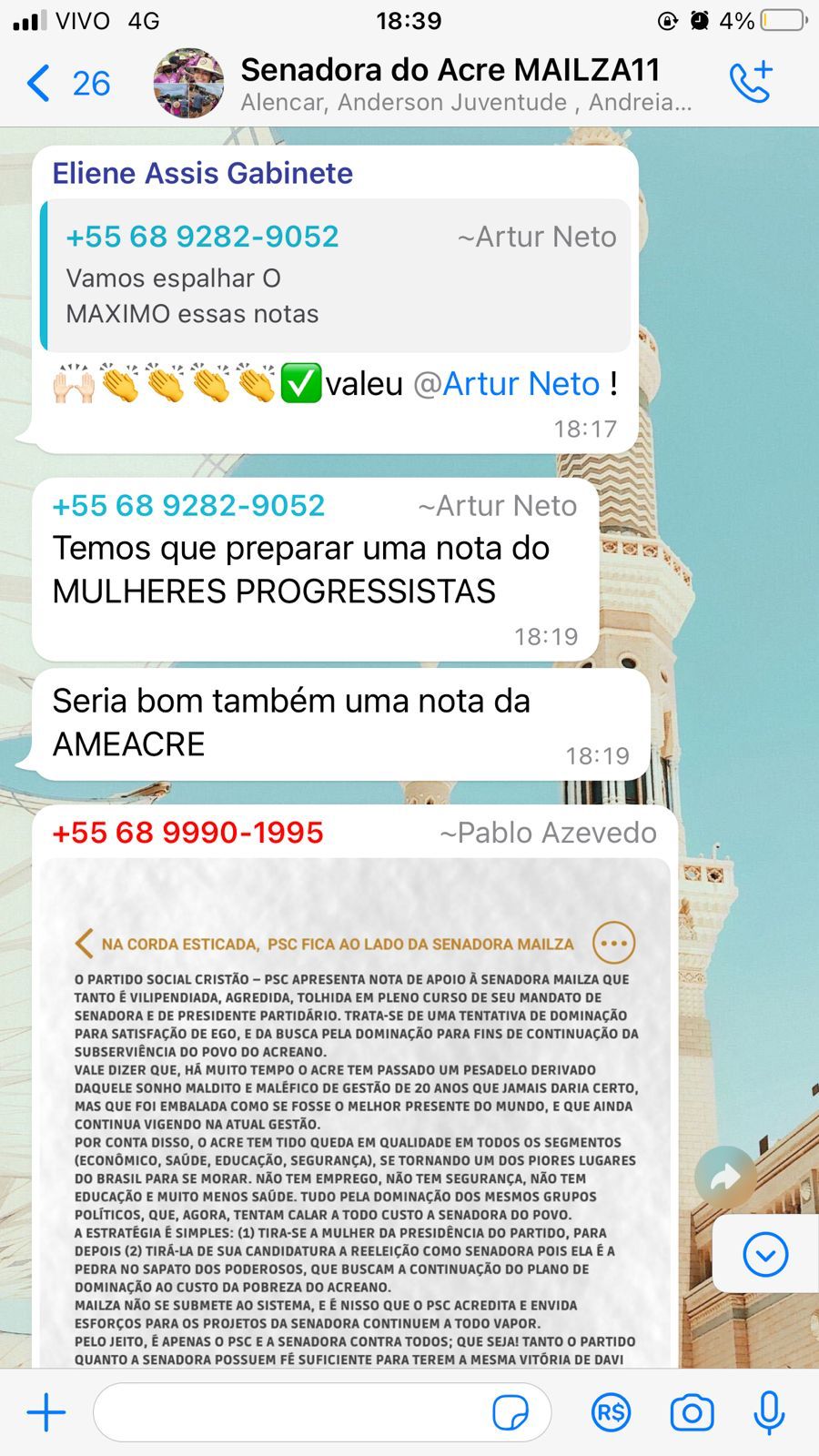The image size is (819, 1456).
Task: Open the quoted Artur Neto message
Action: click(336, 276)
